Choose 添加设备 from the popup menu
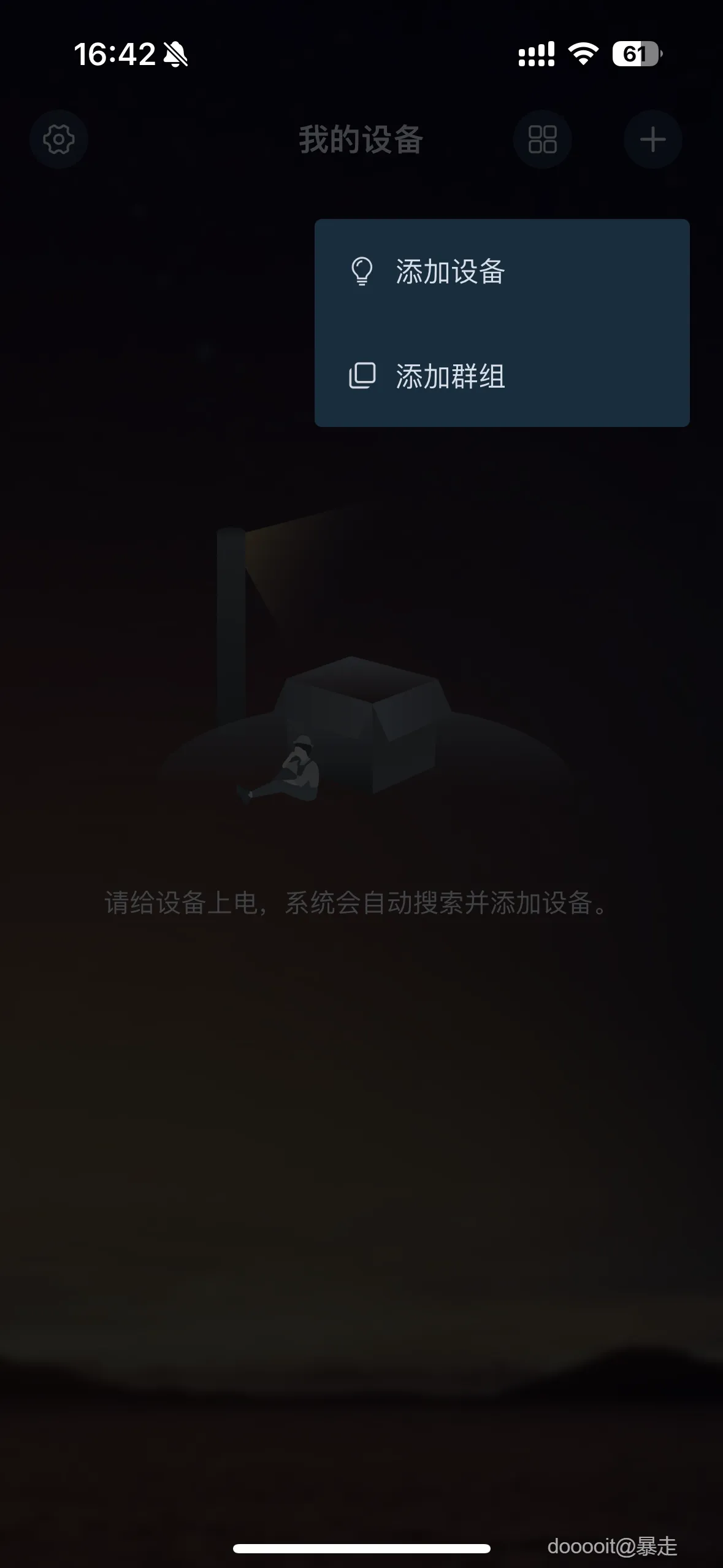723x1568 pixels. [x=451, y=272]
